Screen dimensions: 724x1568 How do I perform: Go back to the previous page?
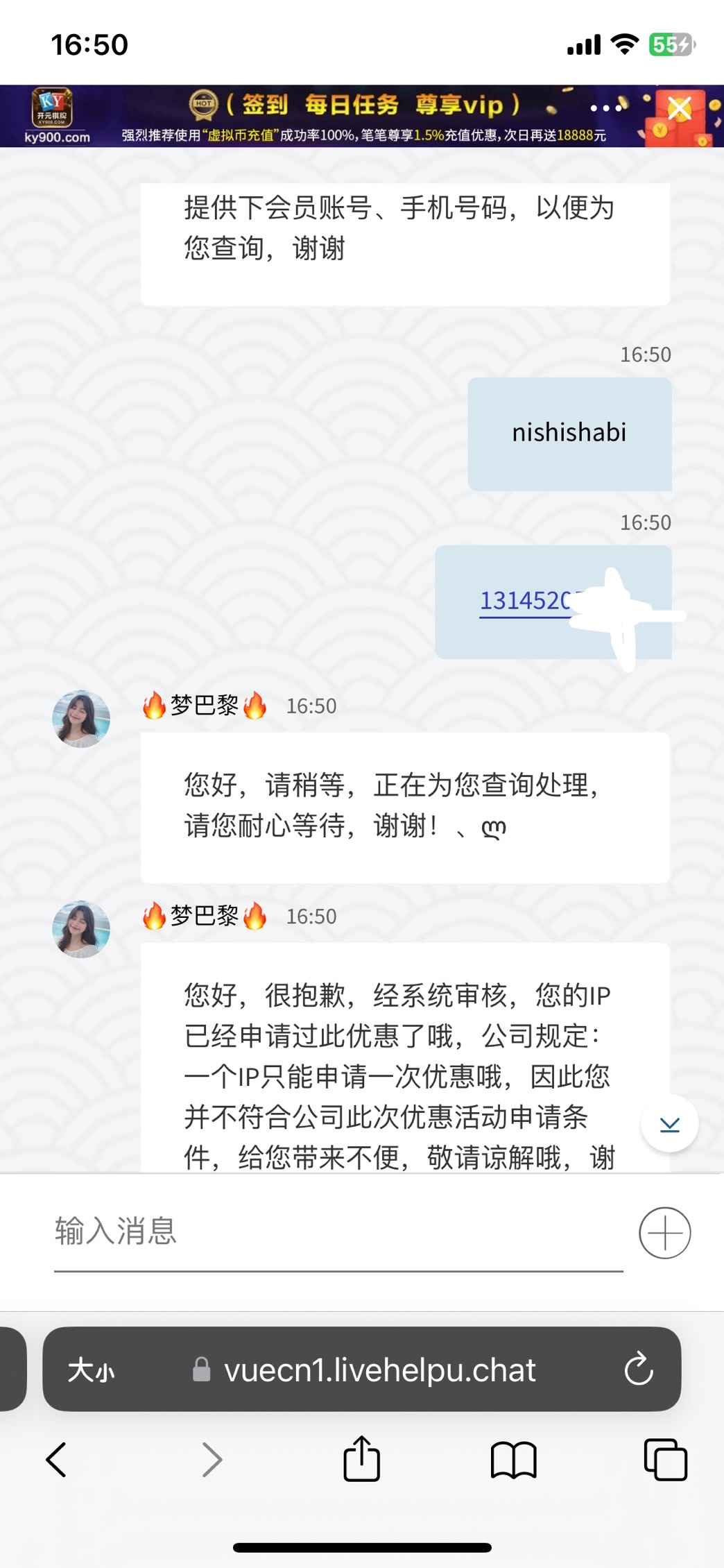tap(56, 1459)
